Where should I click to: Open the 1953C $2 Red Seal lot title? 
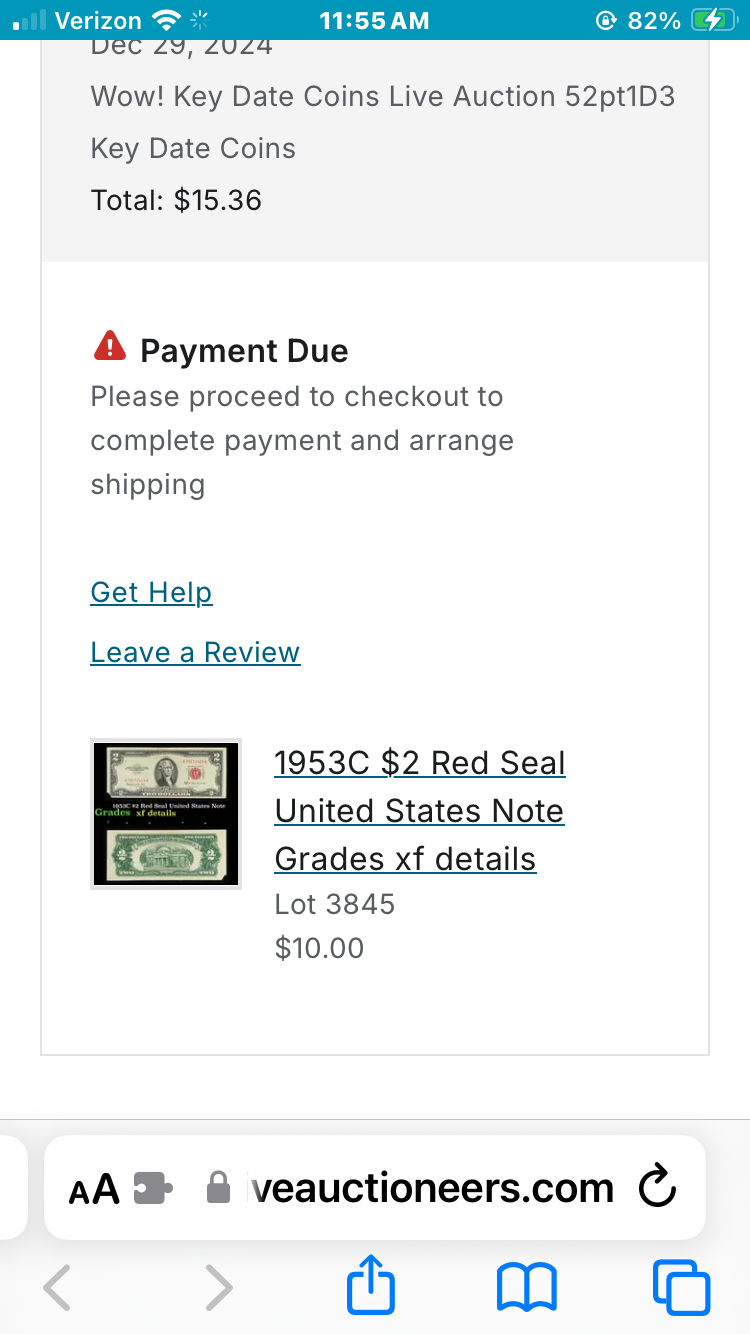419,810
